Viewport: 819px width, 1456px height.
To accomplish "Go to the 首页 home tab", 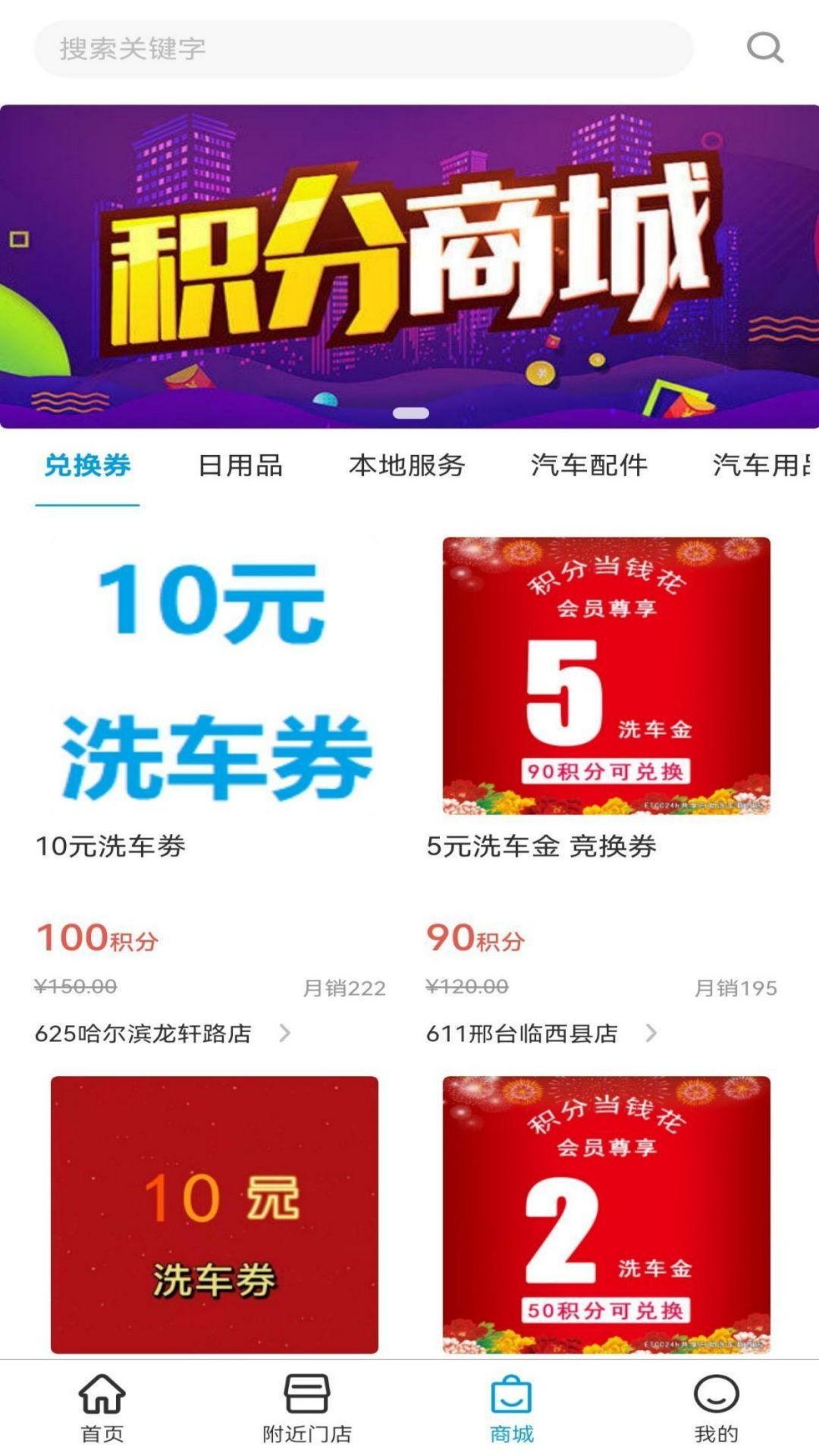I will tap(102, 1408).
